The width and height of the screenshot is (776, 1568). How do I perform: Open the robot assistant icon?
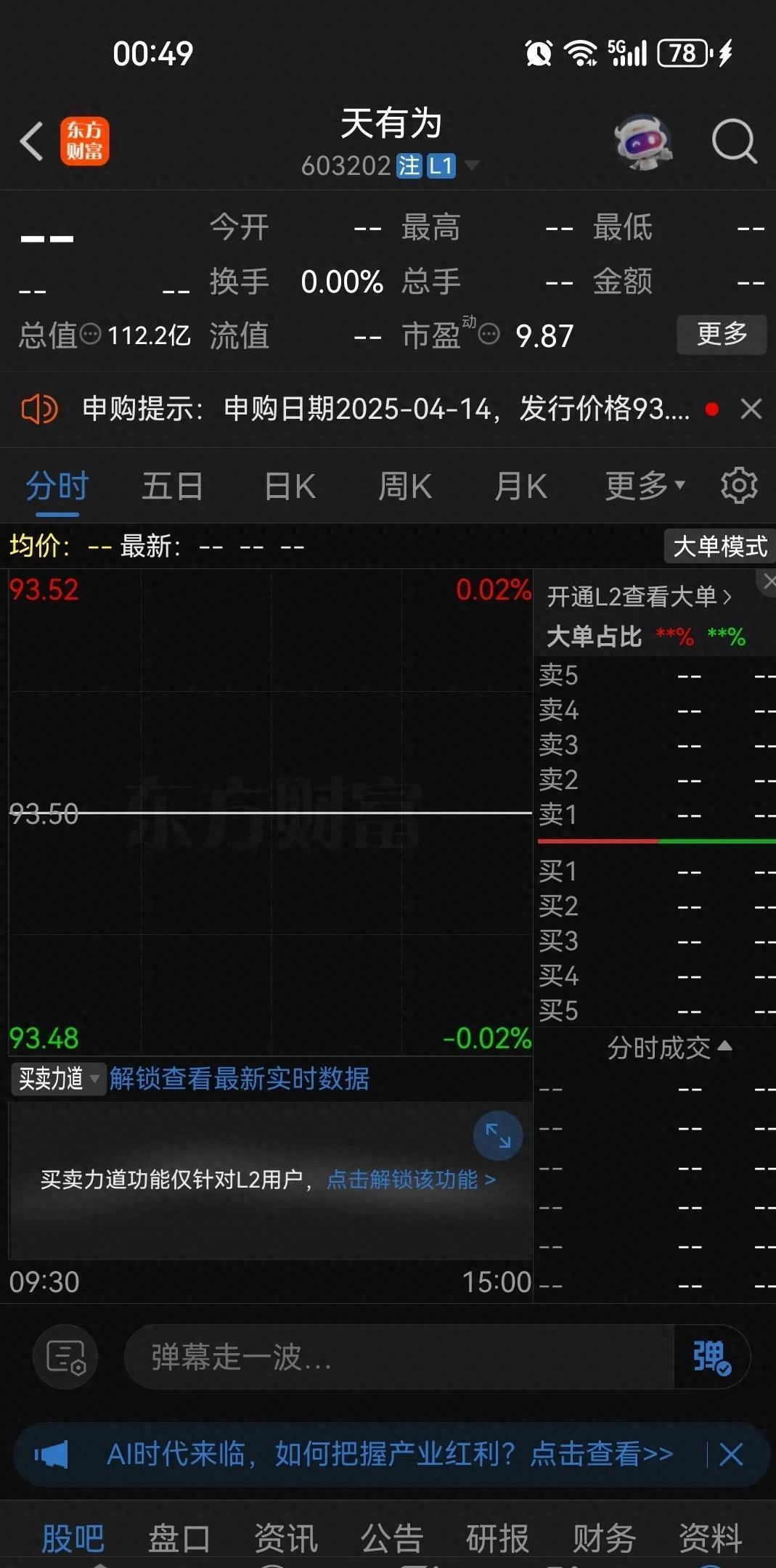coord(643,142)
